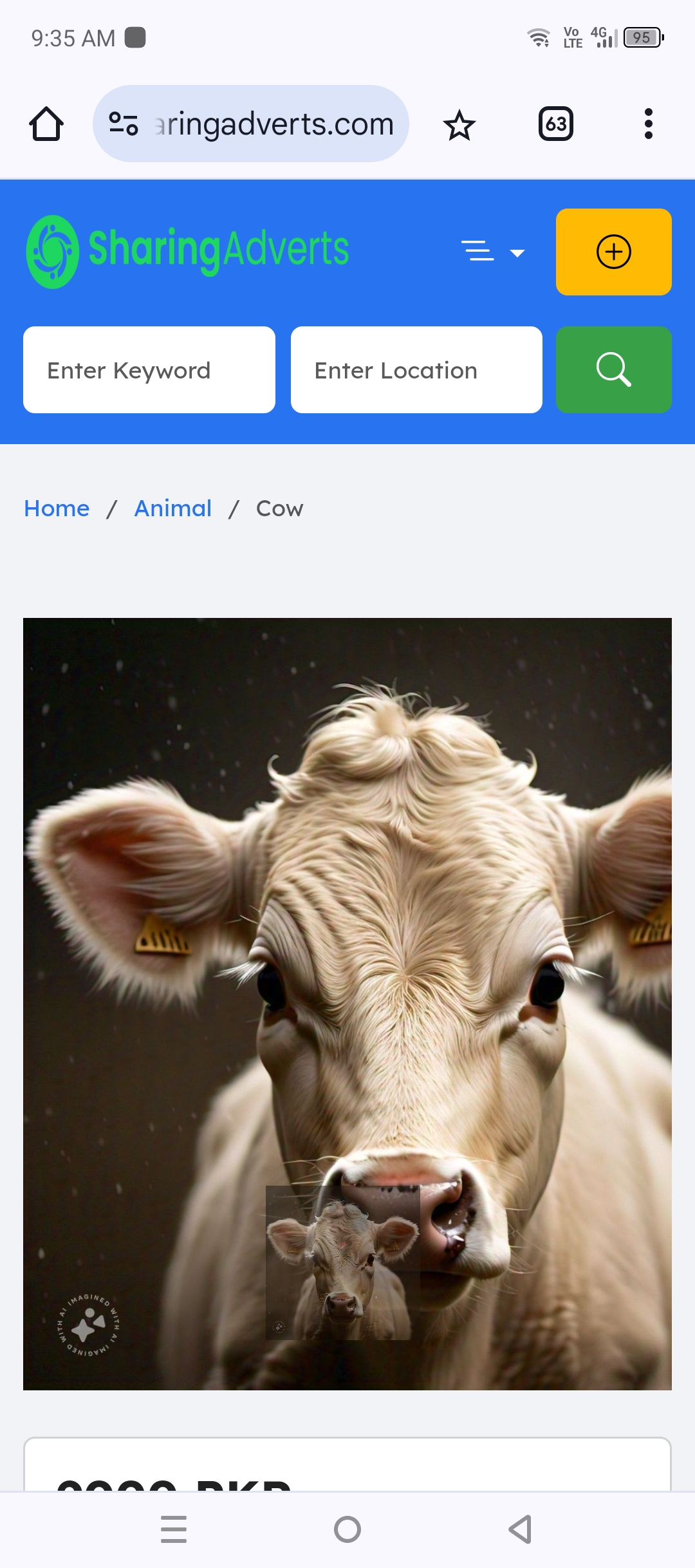Go to Home via the breadcrumb
This screenshot has height=1568, width=695.
(x=57, y=509)
